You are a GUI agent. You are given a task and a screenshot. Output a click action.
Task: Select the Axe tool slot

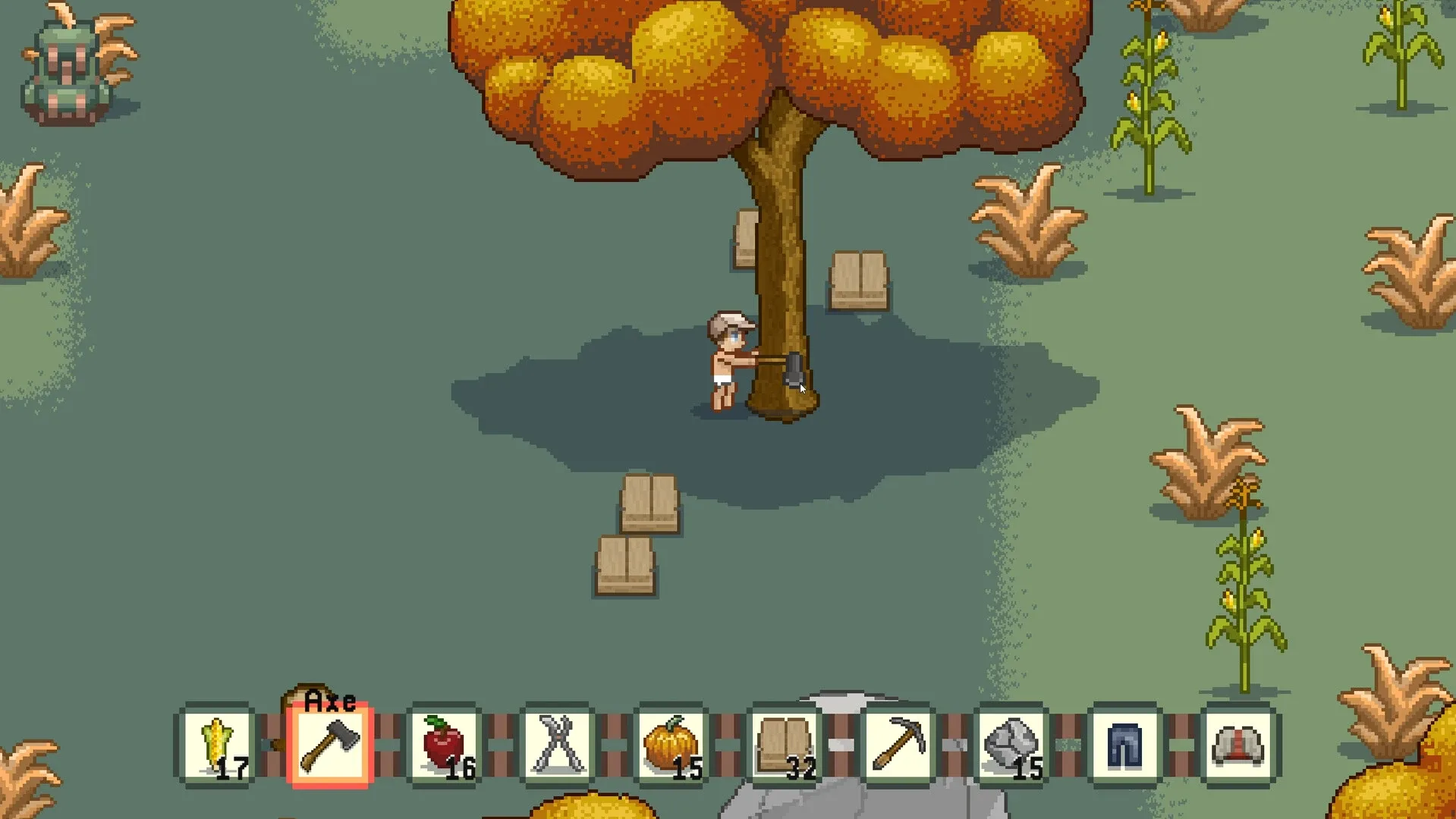point(330,745)
